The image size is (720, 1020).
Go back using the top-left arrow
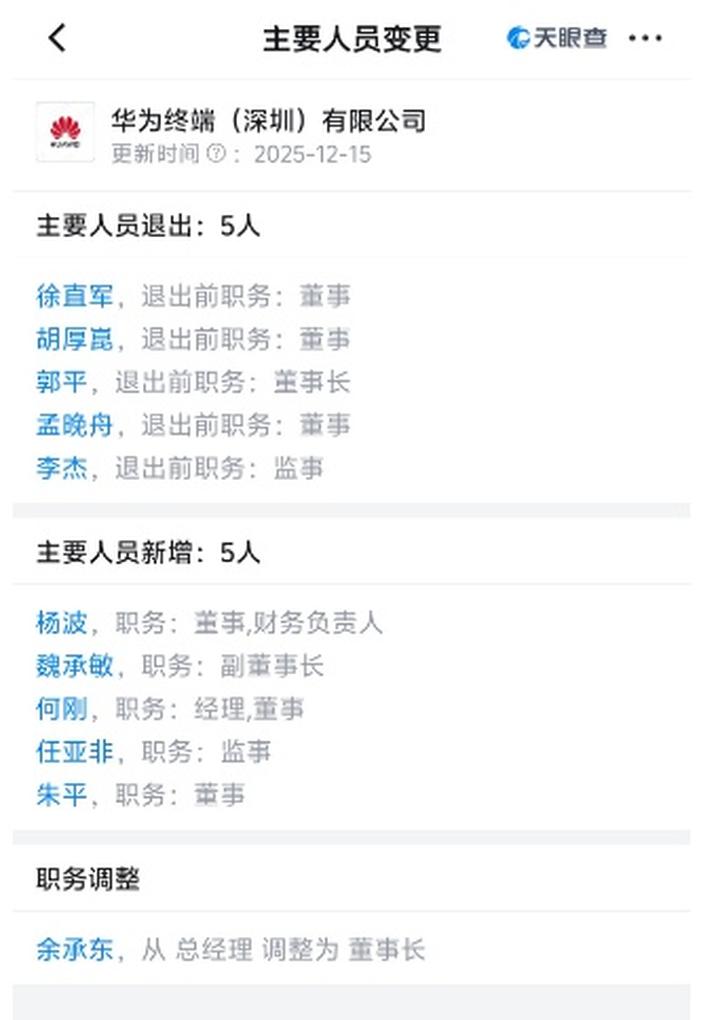[57, 38]
